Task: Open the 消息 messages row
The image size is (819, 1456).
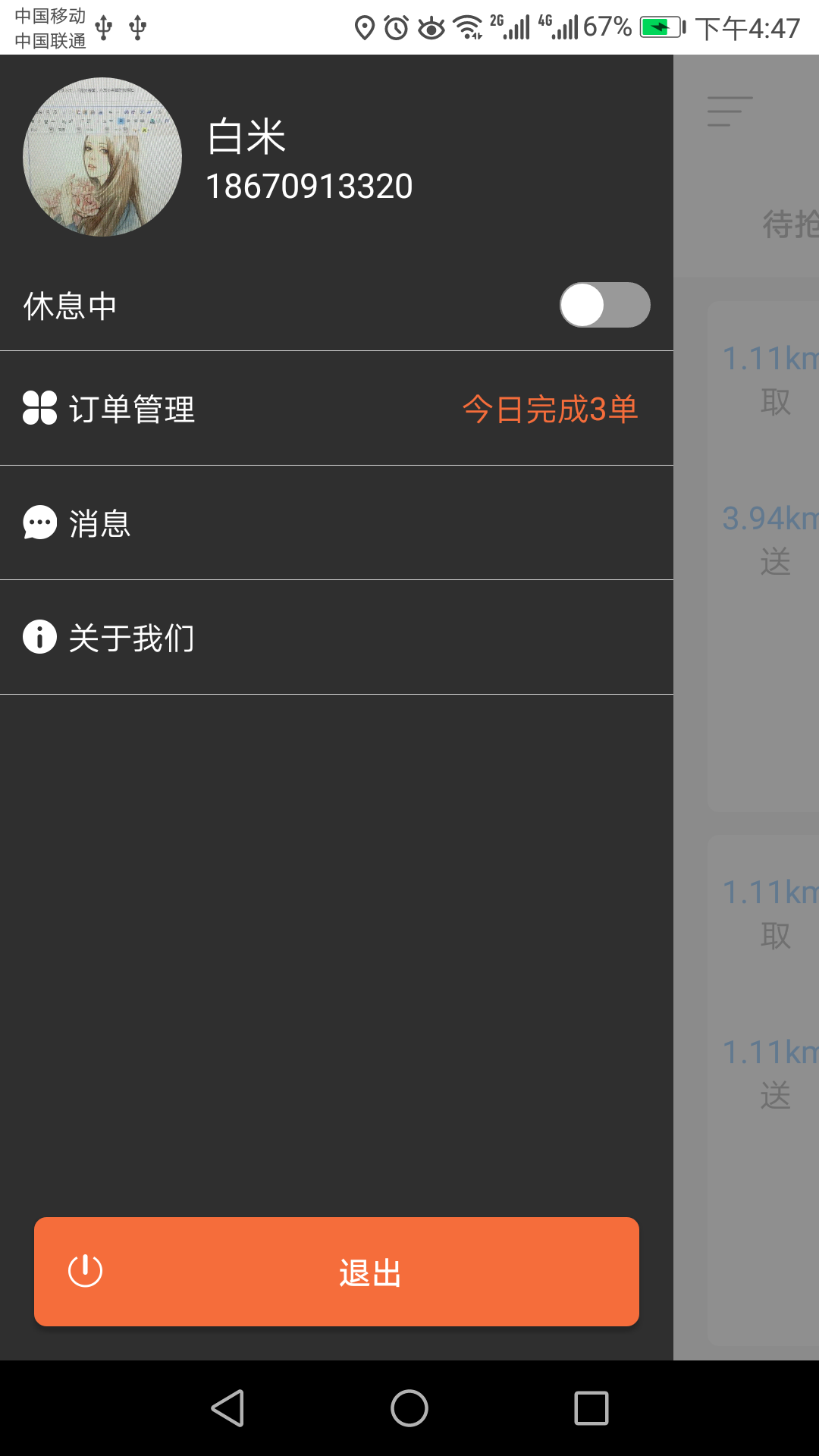Action: (337, 523)
